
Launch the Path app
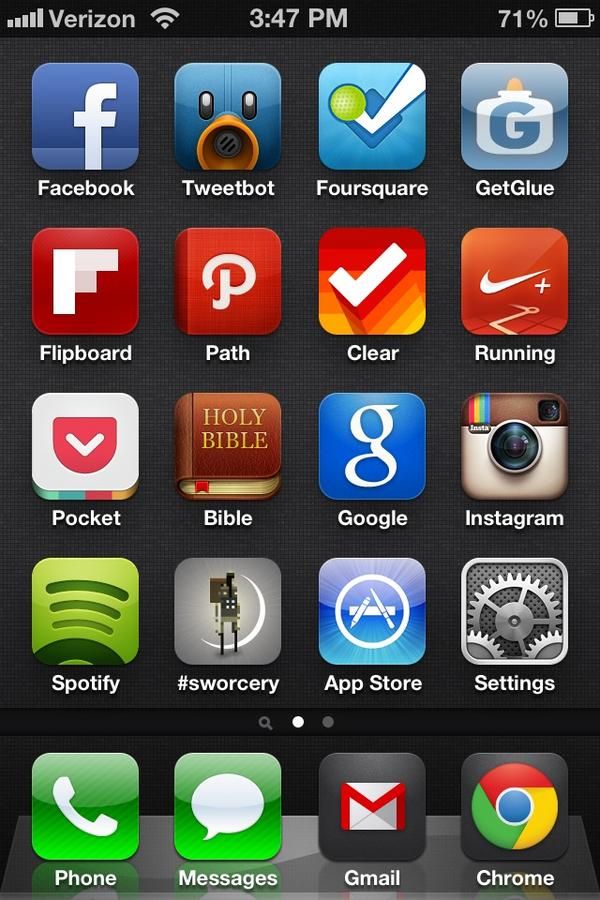(228, 281)
